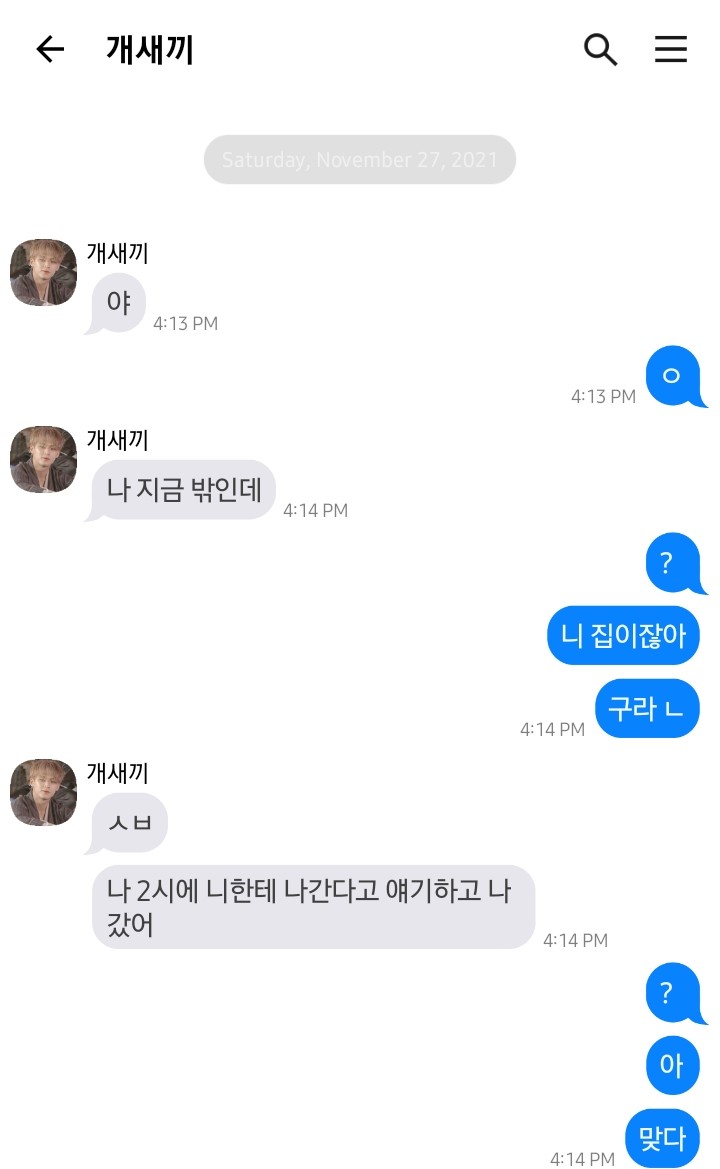Open sender's profile picture beside the '야' message
This screenshot has height=1169, width=720.
click(43, 272)
